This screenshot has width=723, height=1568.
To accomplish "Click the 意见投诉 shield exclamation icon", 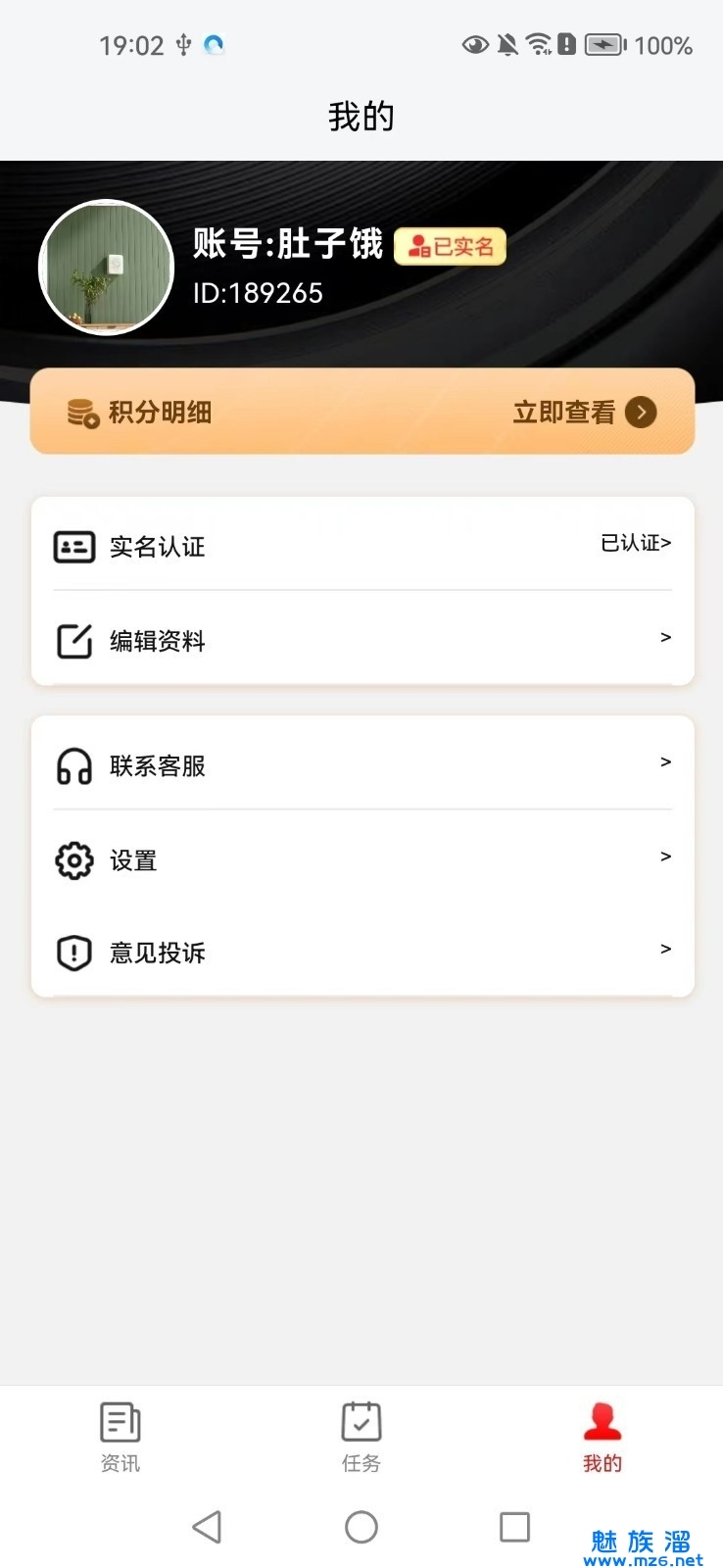I will [73, 953].
